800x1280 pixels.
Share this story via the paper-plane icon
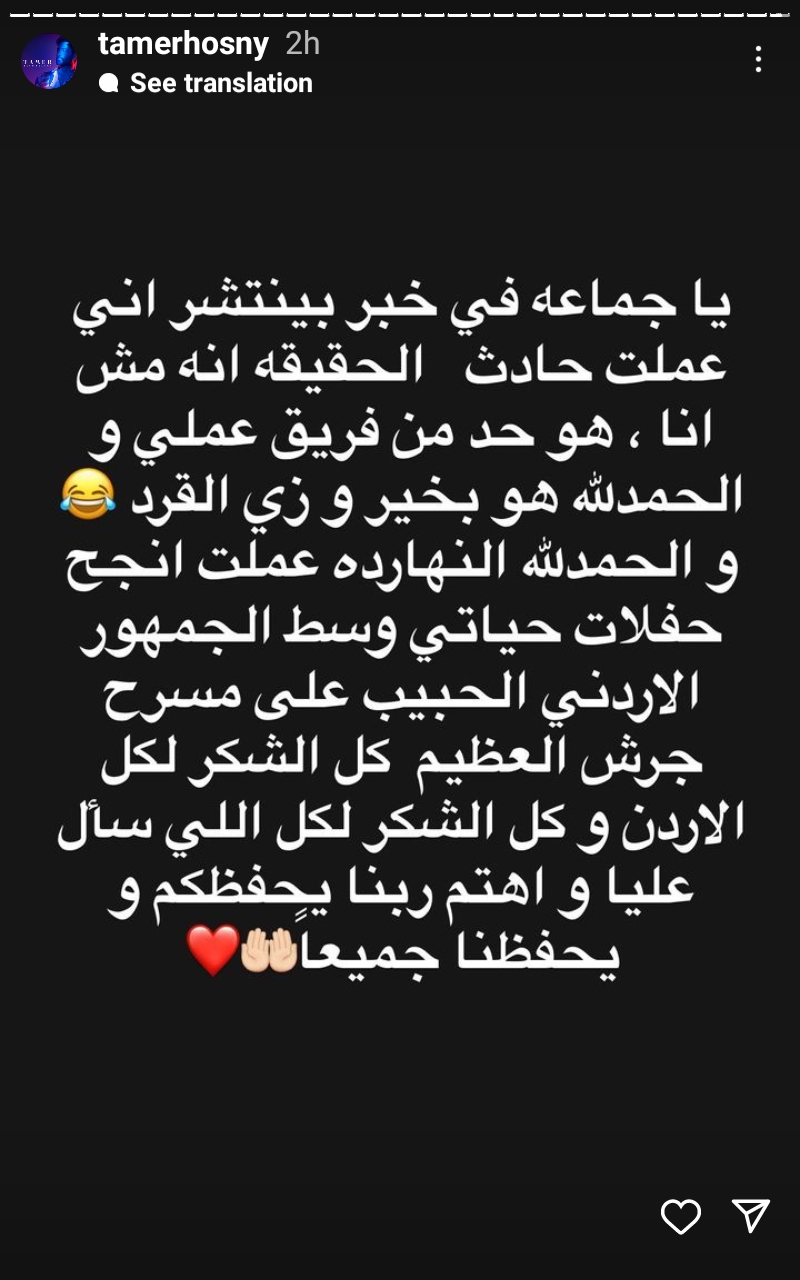[750, 1215]
